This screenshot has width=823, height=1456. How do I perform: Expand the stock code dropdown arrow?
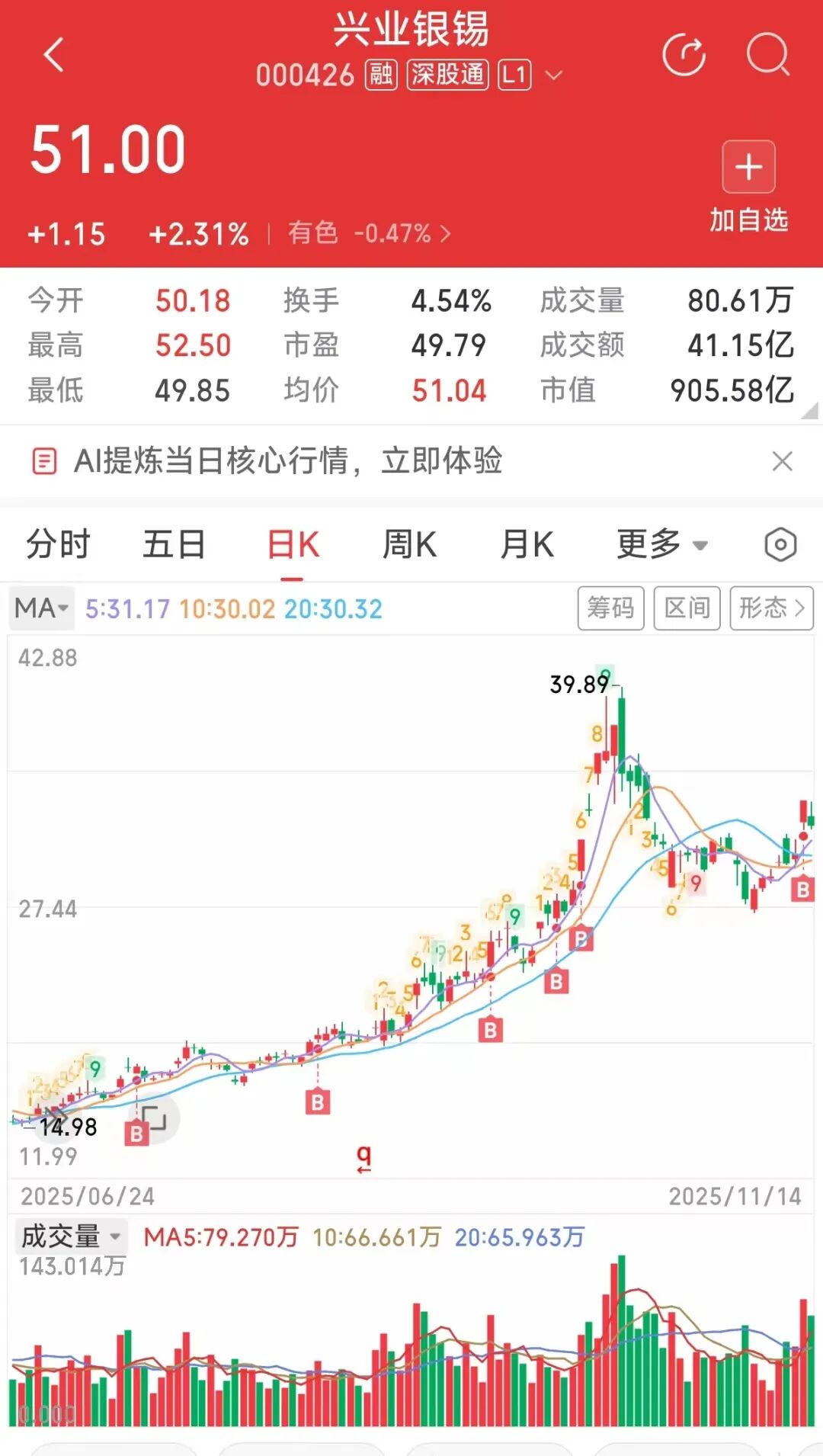point(554,75)
